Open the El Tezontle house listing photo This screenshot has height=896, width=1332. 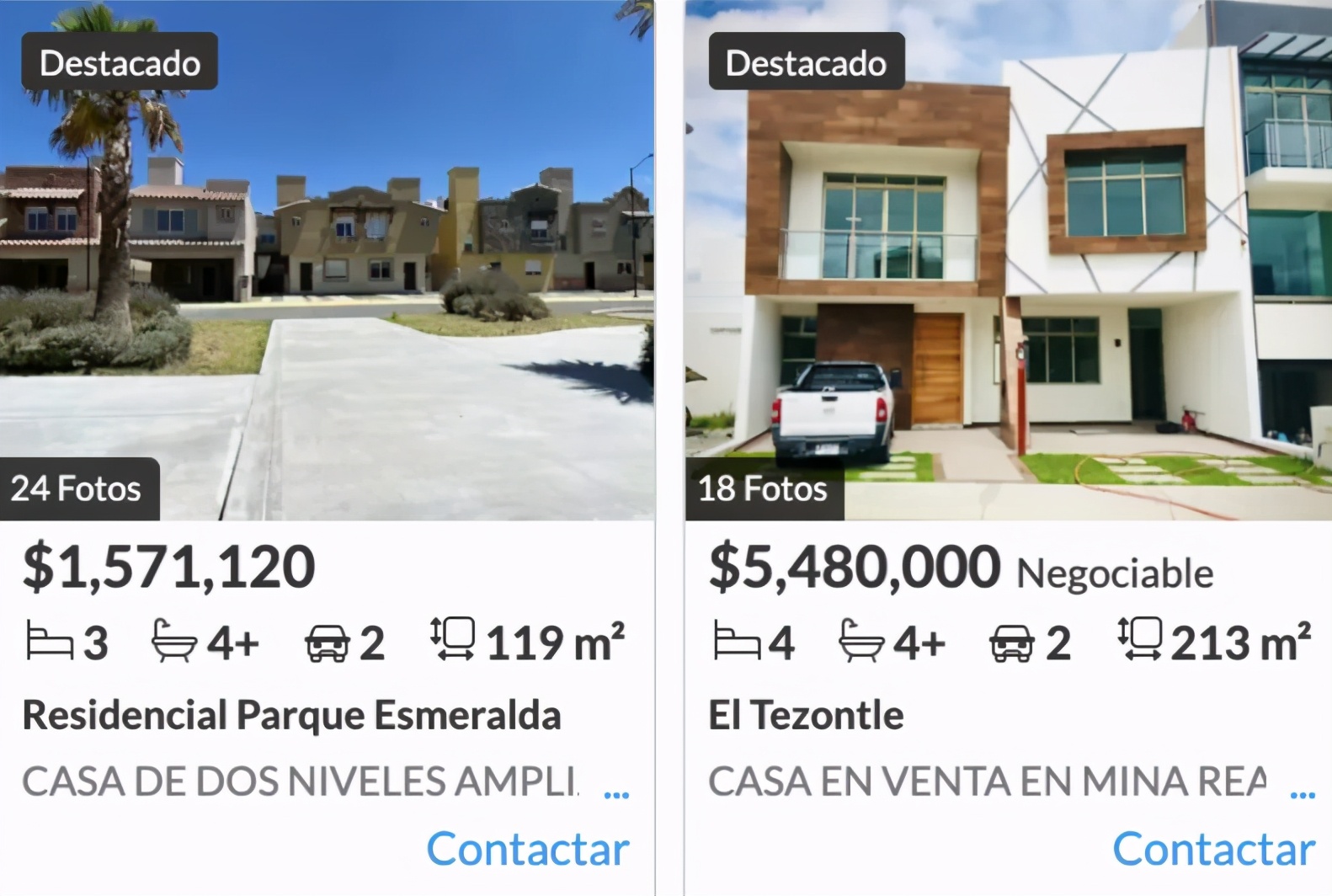tap(1009, 261)
